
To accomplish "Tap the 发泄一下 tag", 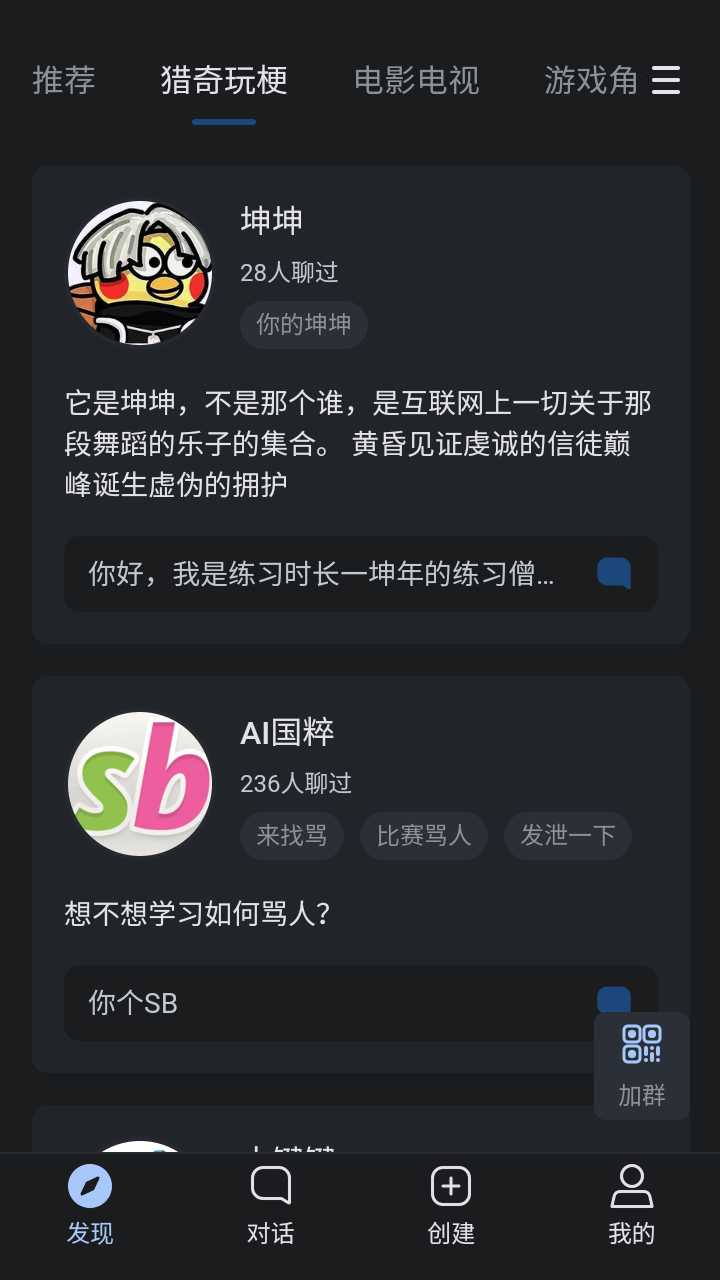I will [567, 836].
